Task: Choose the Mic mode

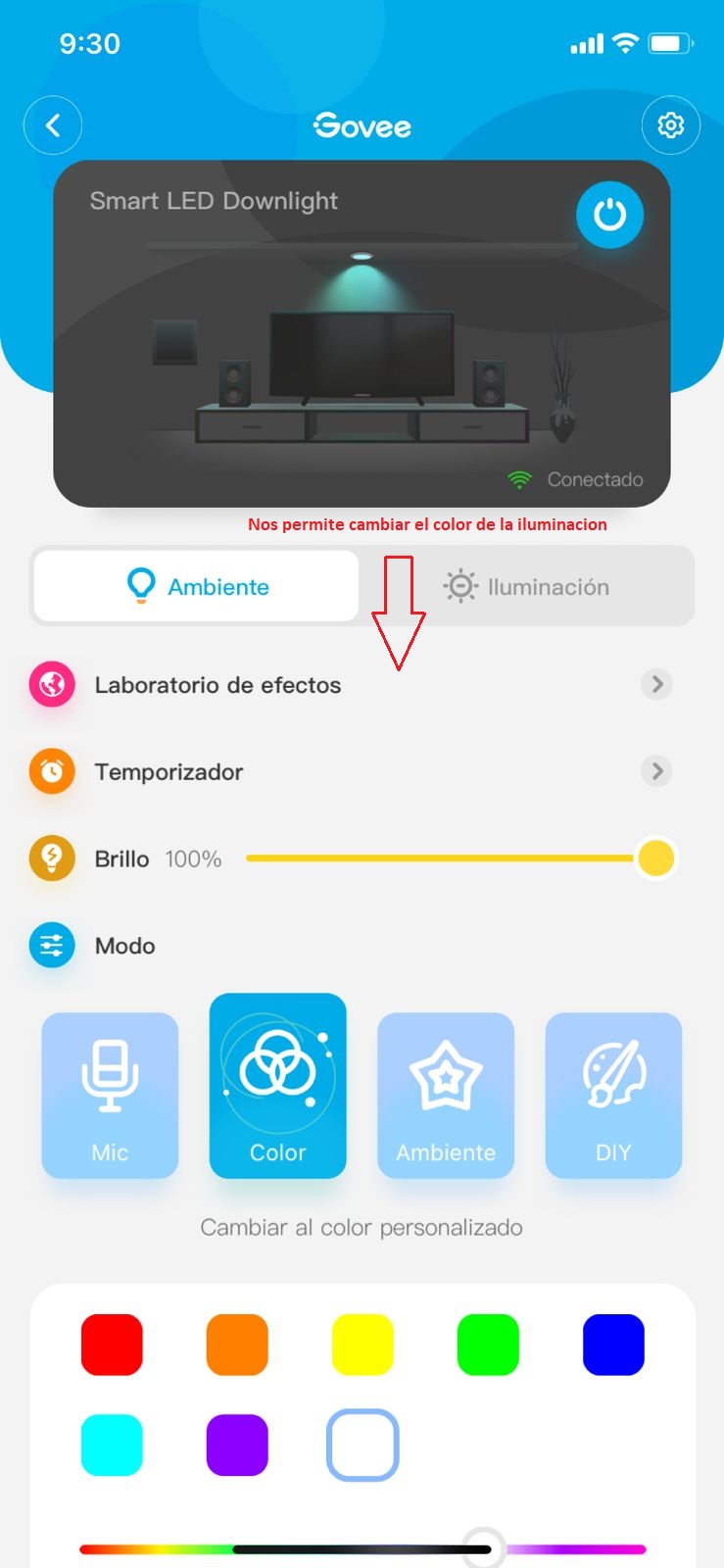Action: click(x=110, y=1095)
